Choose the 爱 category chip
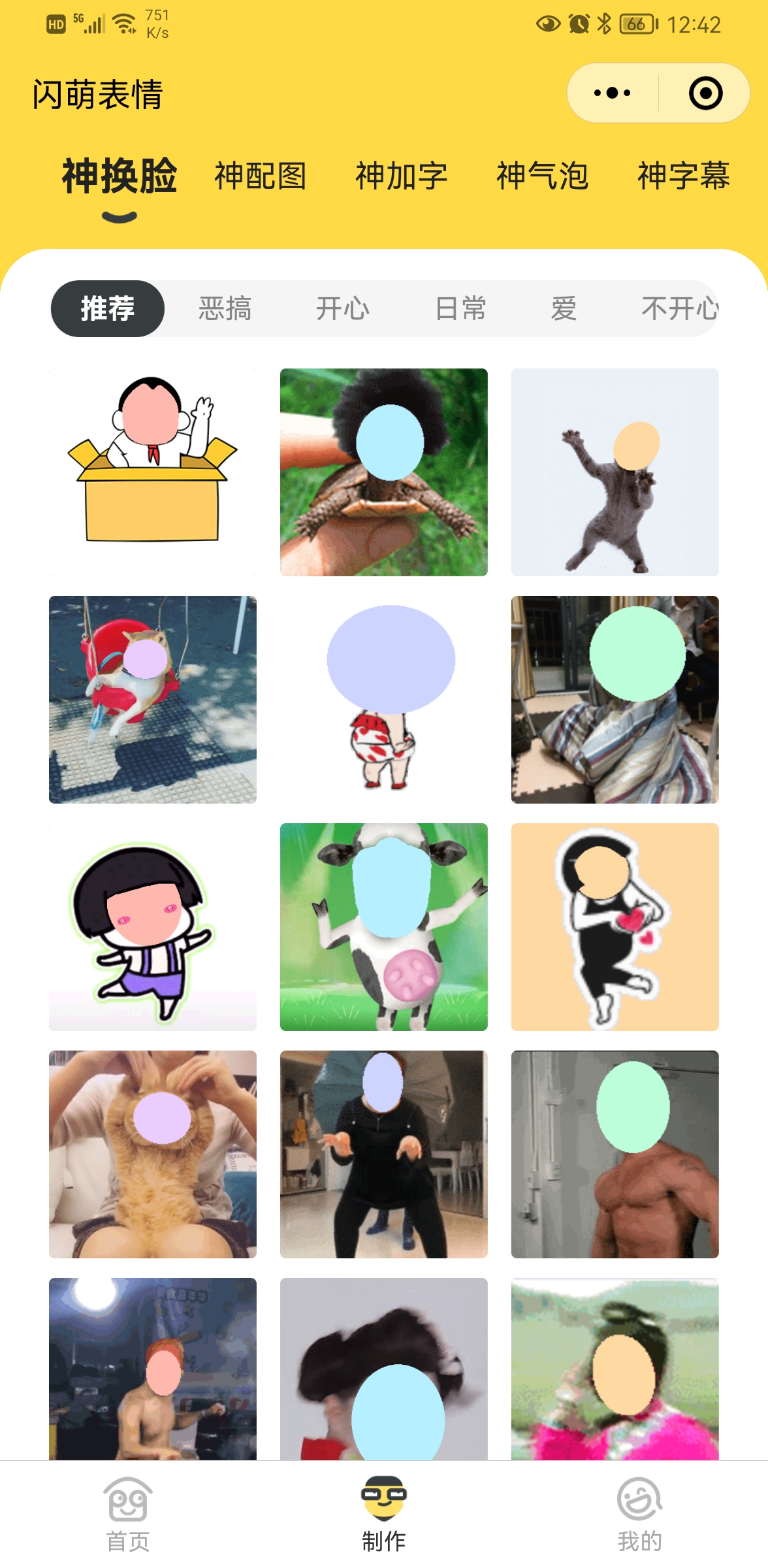This screenshot has width=768, height=1568. 564,308
